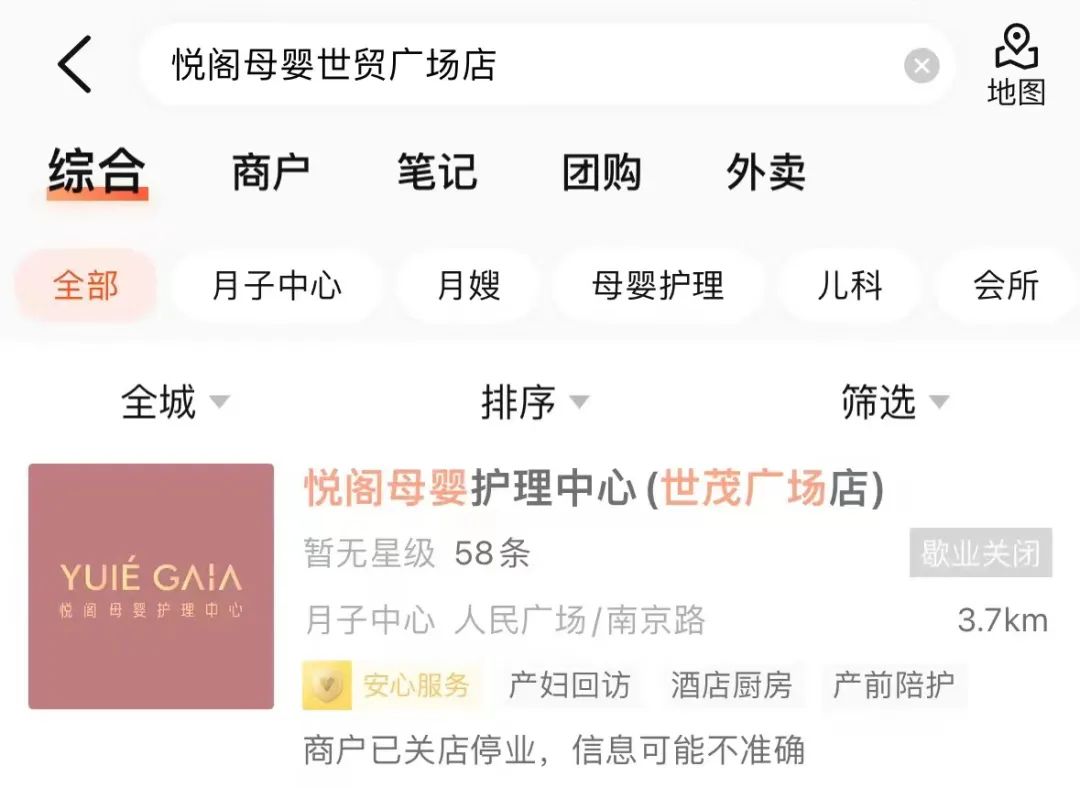Go back with the arrow icon
The width and height of the screenshot is (1080, 788).
pos(75,65)
